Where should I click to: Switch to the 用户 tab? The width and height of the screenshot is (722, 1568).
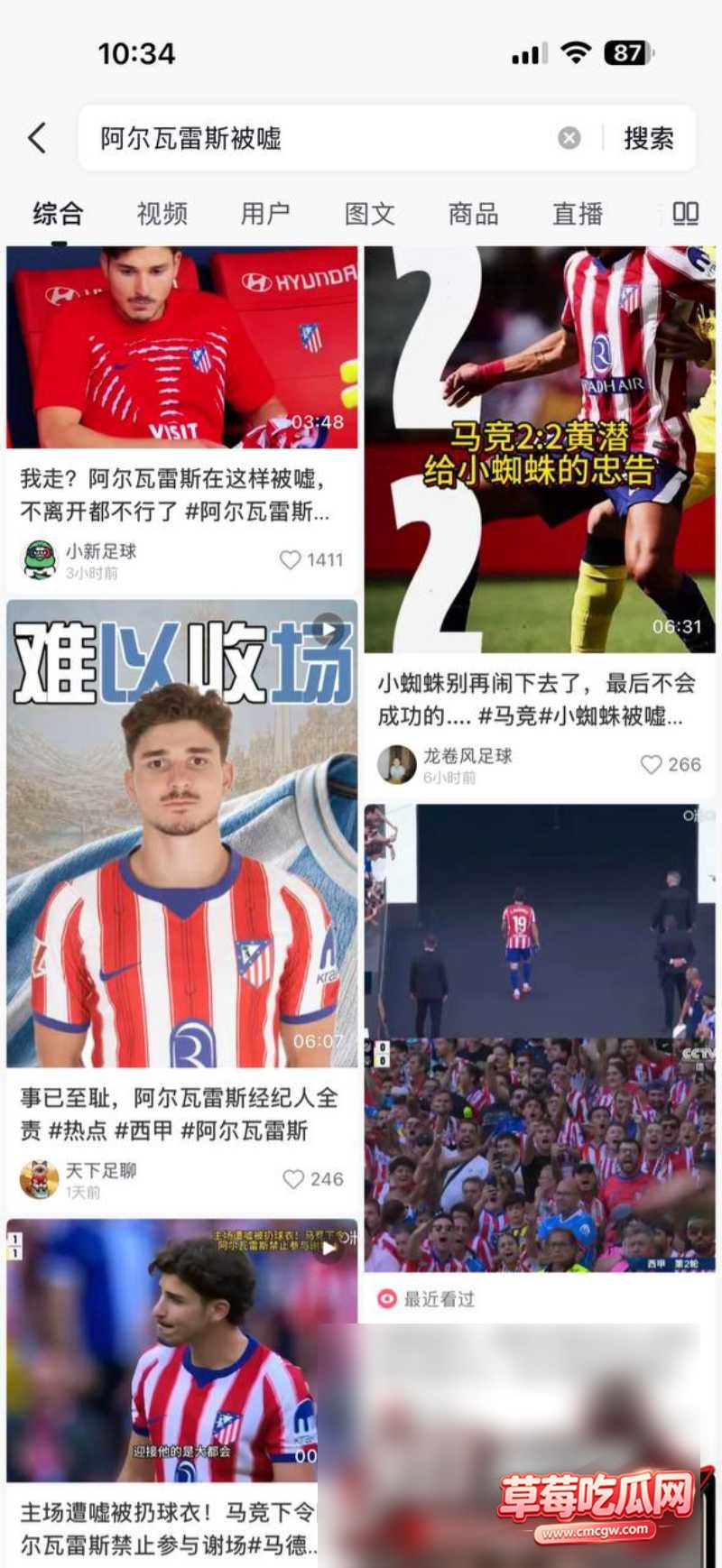click(x=265, y=214)
